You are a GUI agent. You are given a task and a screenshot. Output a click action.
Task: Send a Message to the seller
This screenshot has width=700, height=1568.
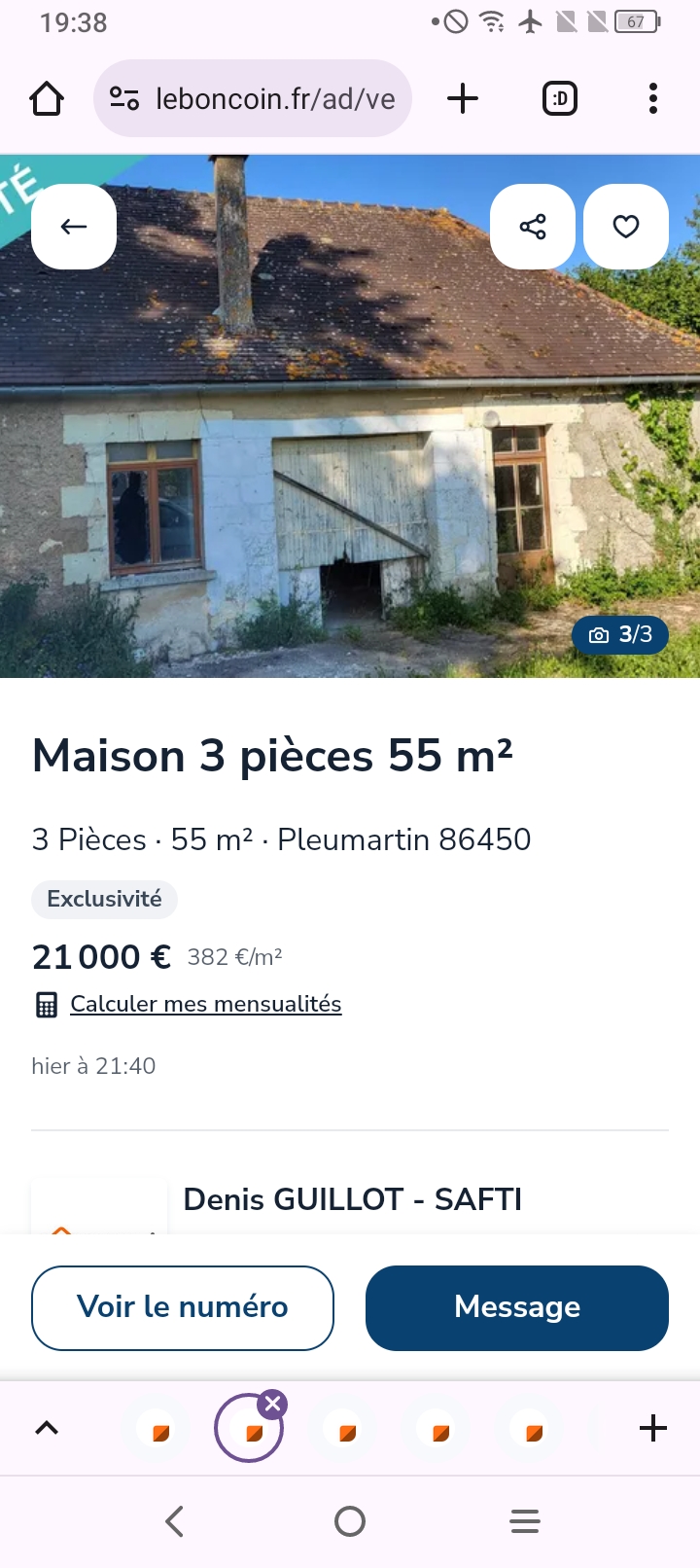point(517,1307)
